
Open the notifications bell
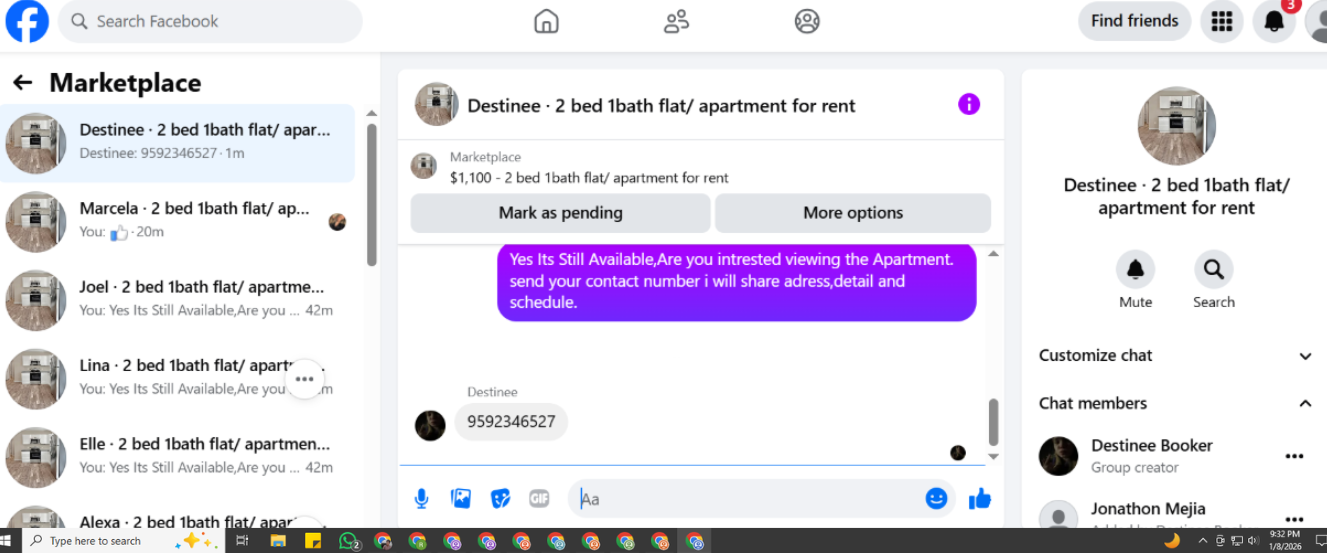1274,21
